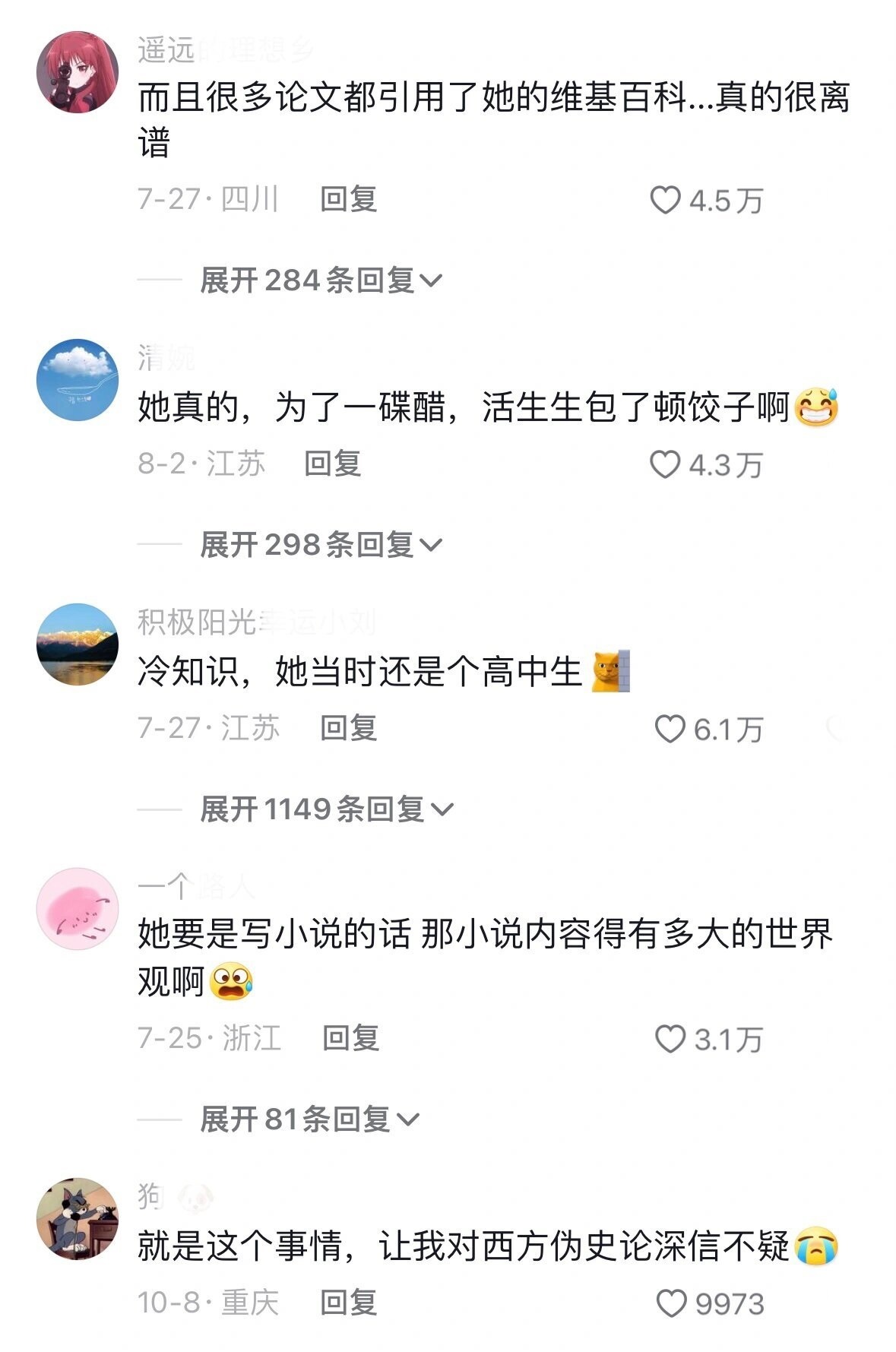Open 积极阳光's mountain avatar profile
The image size is (896, 1352).
[x=78, y=644]
